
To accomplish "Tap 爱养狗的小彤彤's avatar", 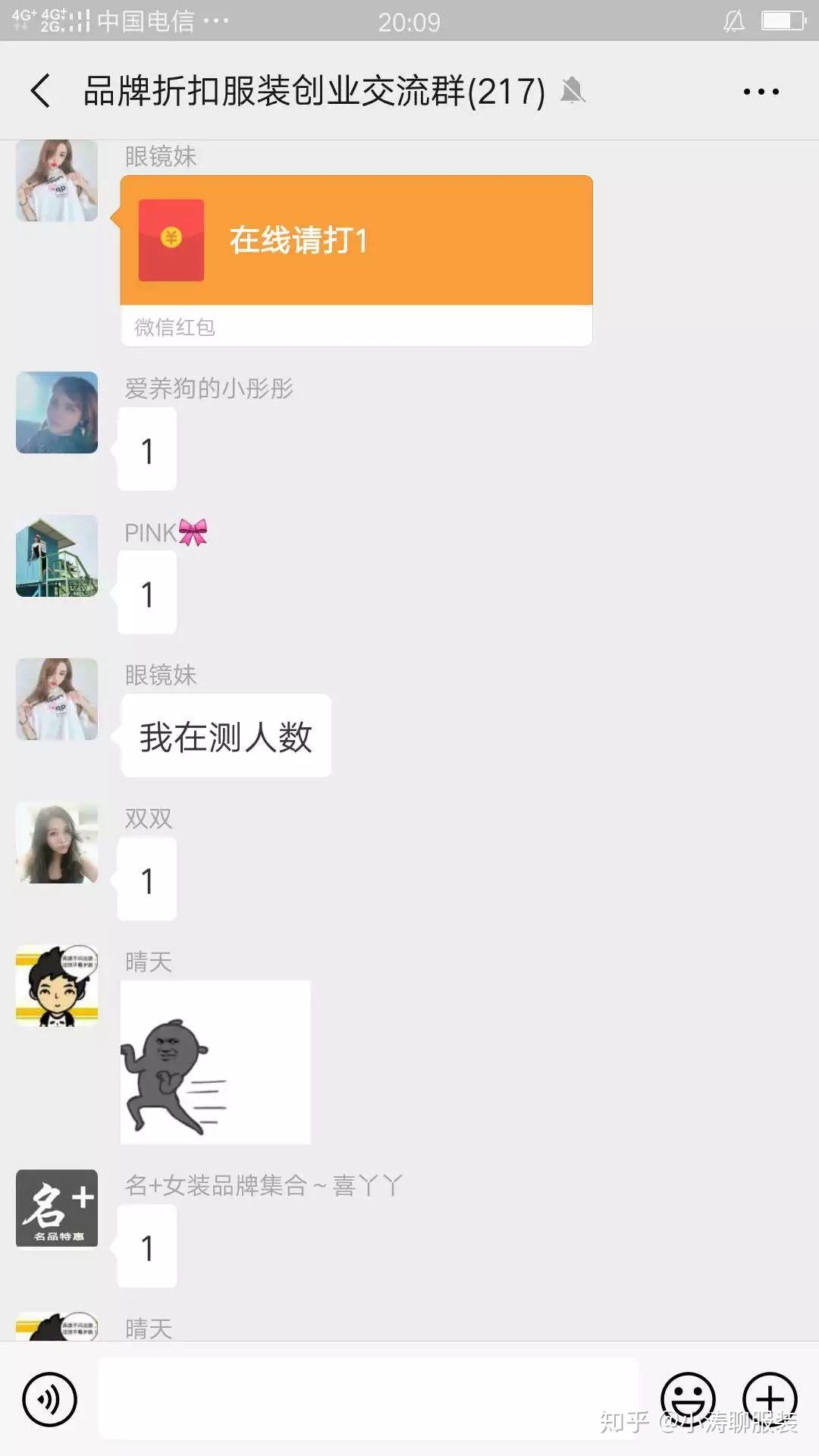I will (x=56, y=412).
